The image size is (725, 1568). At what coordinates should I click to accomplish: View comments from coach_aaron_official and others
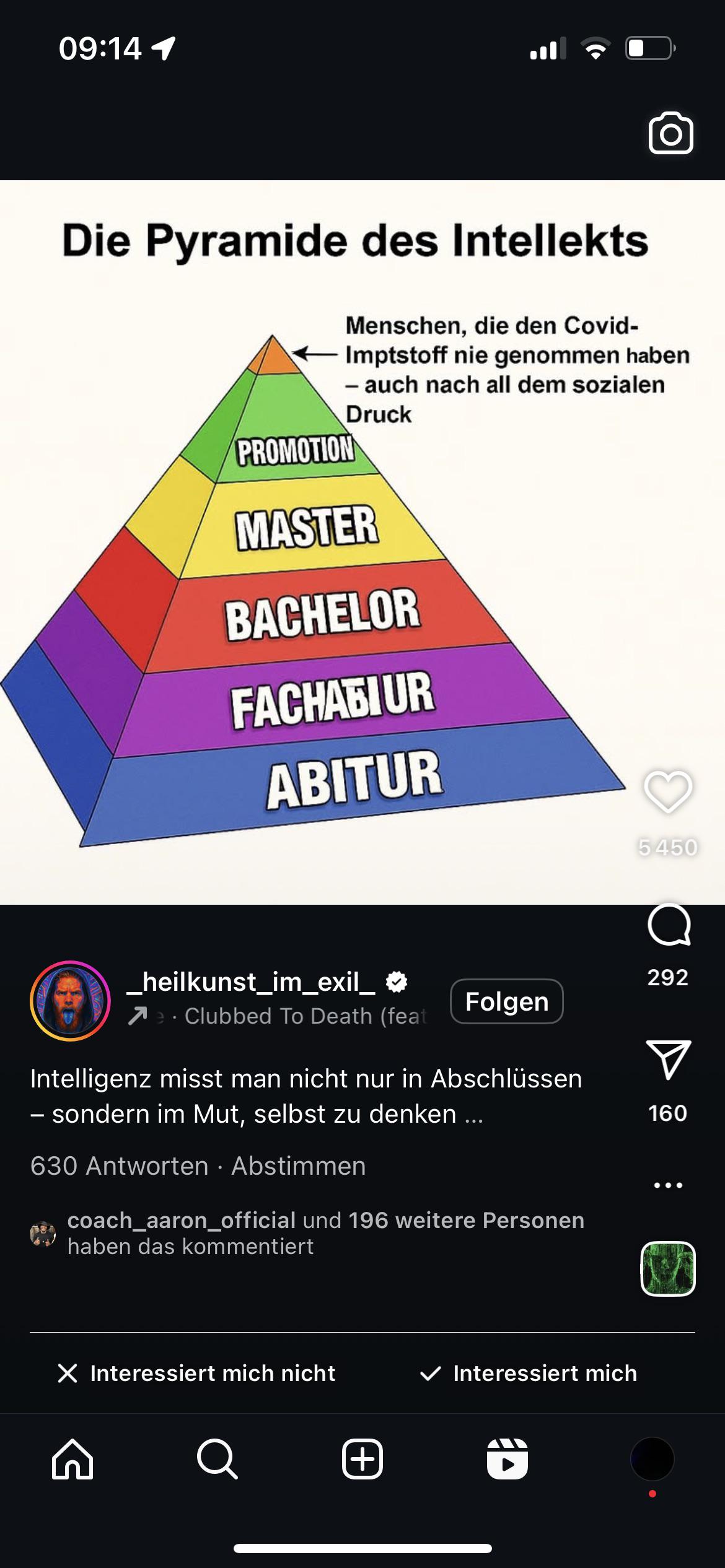tap(325, 1232)
